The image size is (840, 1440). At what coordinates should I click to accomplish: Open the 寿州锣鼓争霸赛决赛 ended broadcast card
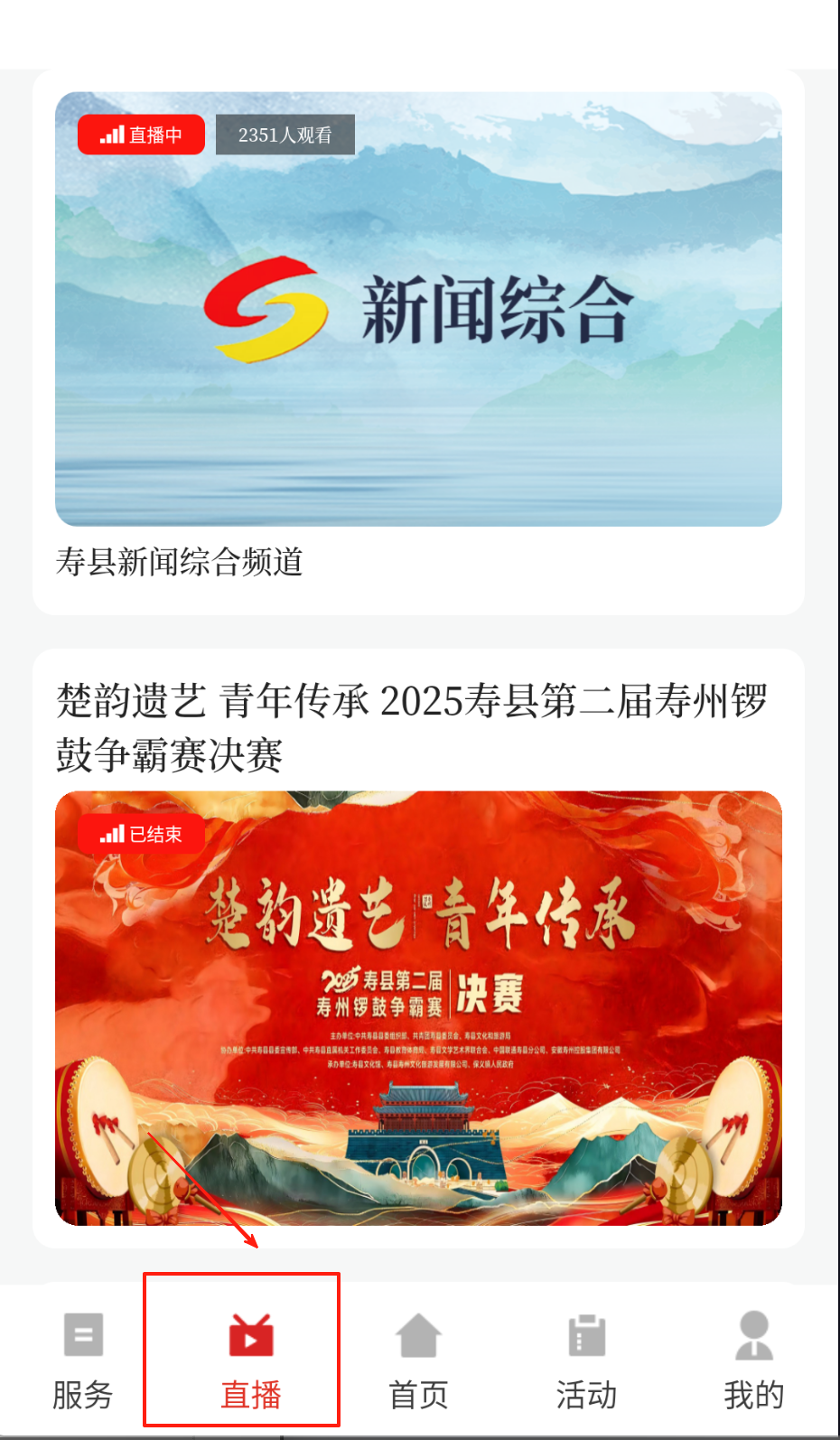(x=418, y=1007)
